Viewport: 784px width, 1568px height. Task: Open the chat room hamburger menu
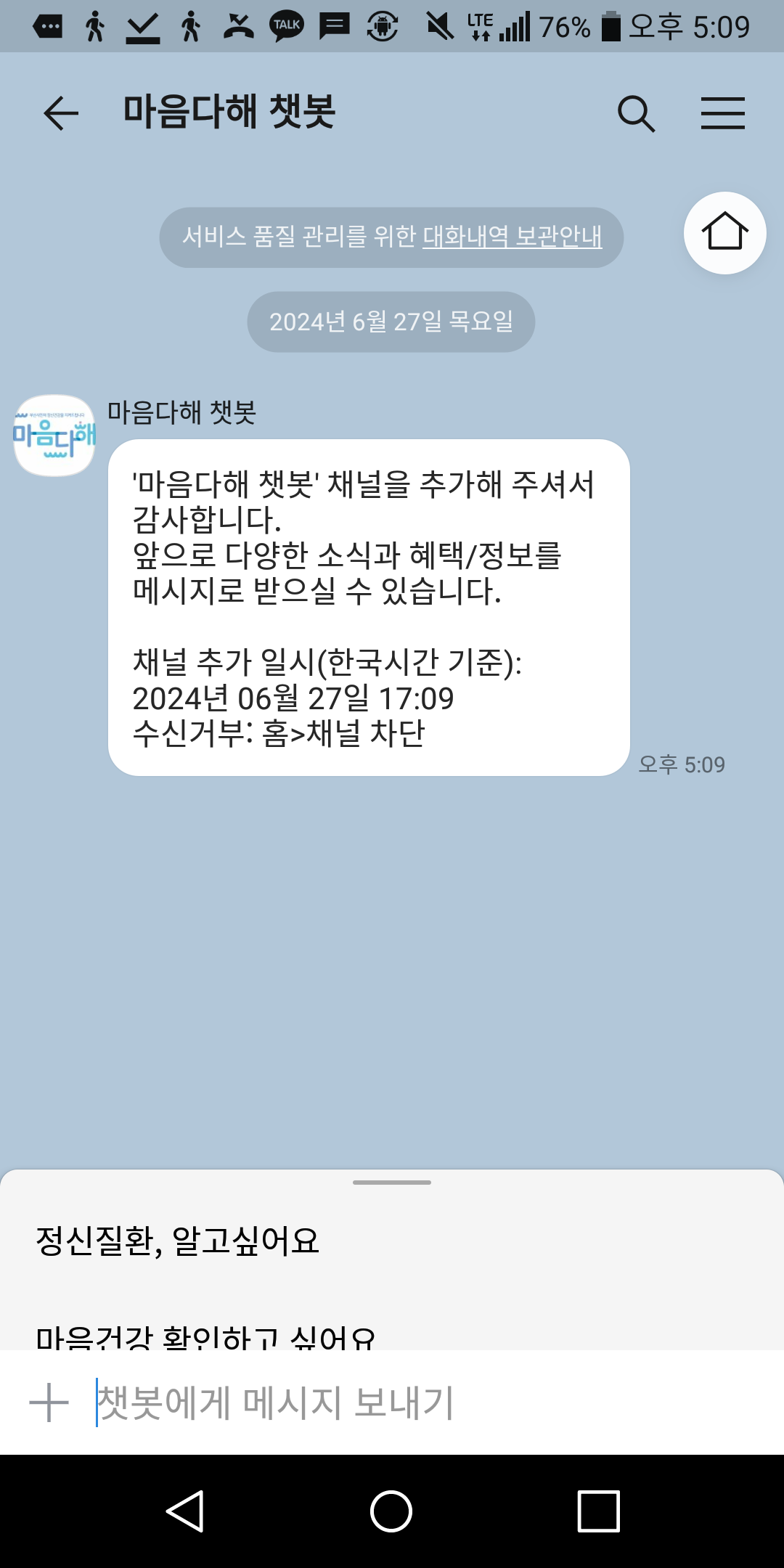click(x=722, y=114)
